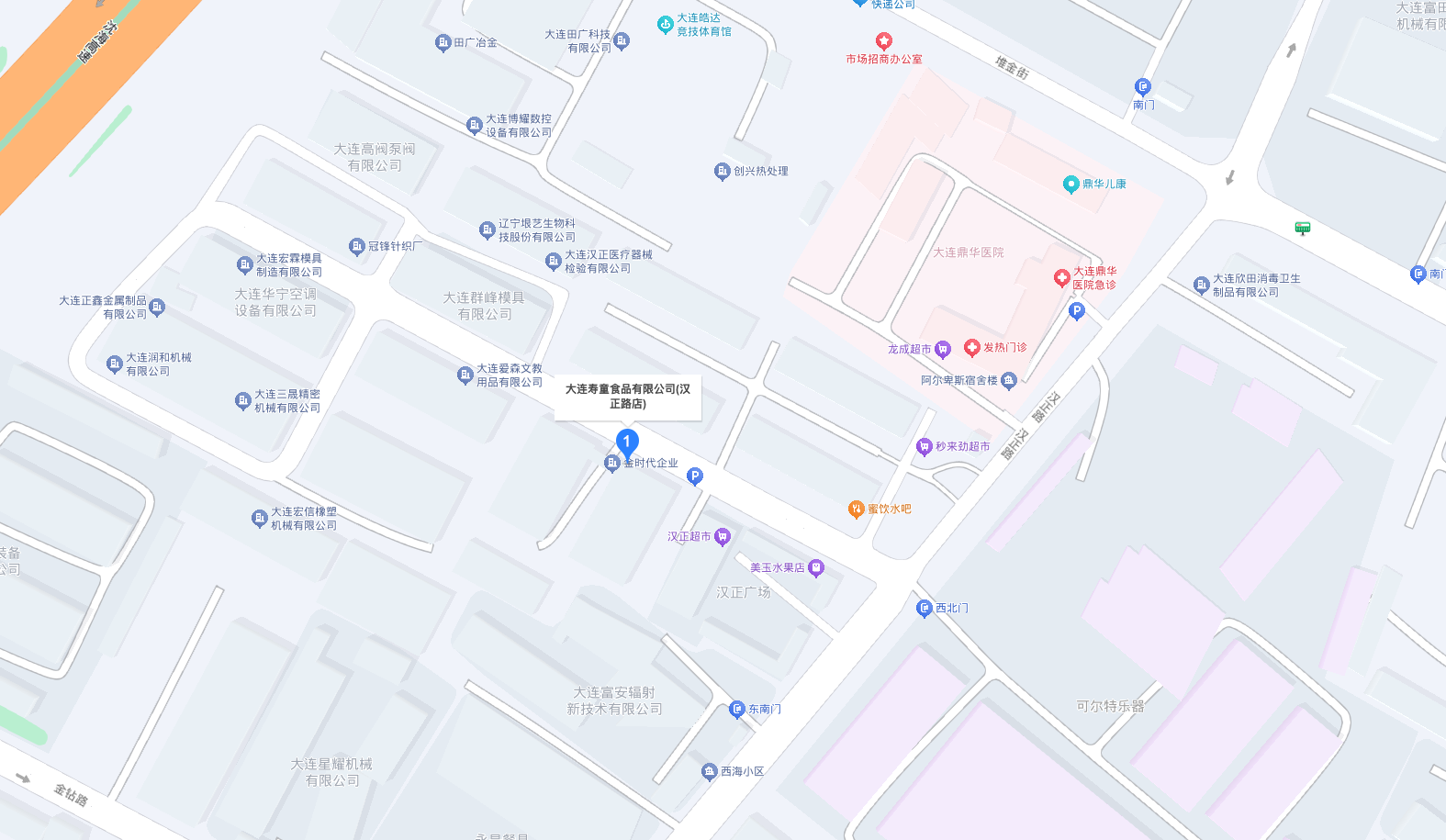Open the 蜜饮水吧 drink shop marker
This screenshot has height=840, width=1446.
pyautogui.click(x=856, y=510)
